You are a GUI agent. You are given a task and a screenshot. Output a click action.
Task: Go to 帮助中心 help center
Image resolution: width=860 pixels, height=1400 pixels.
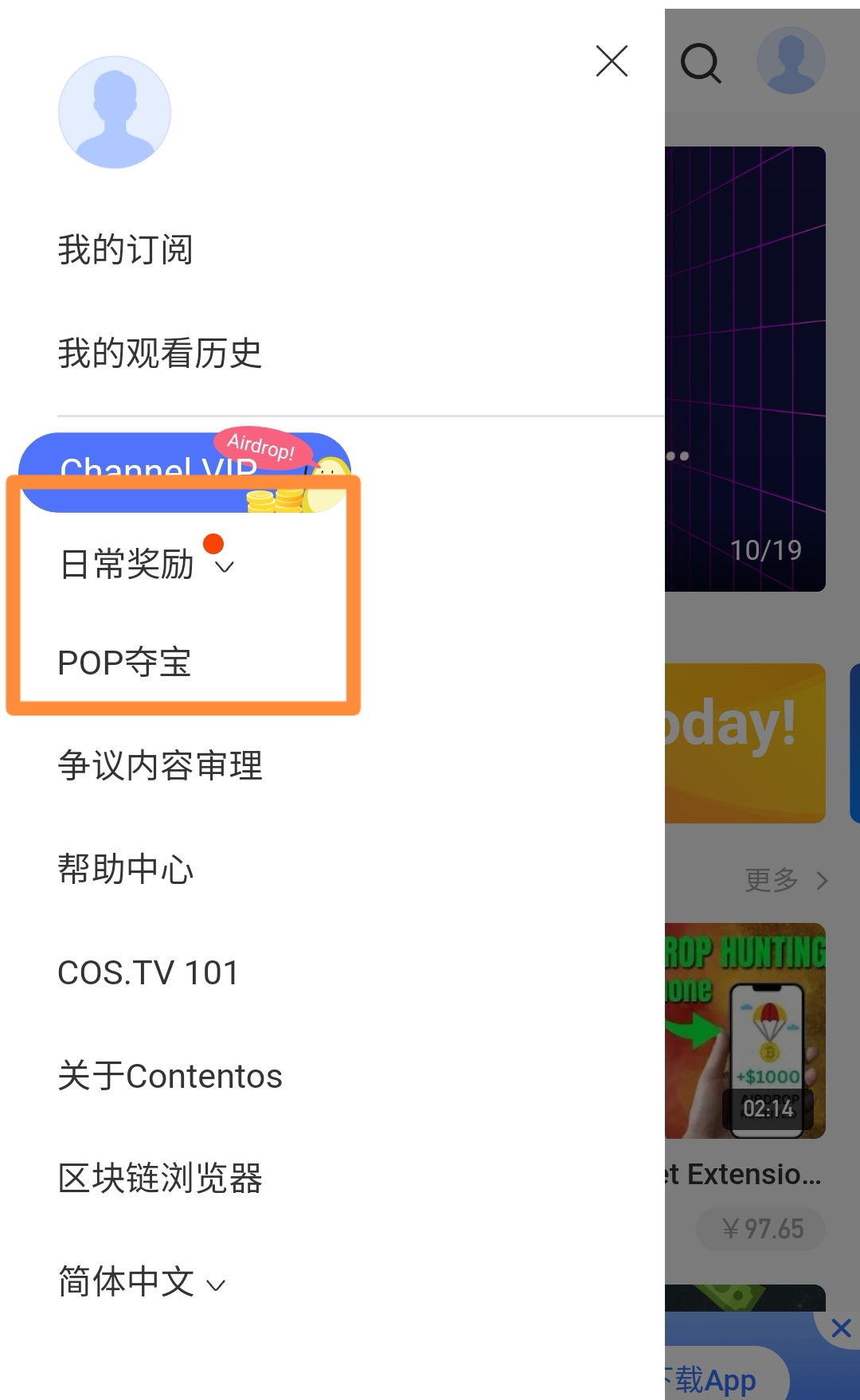click(126, 869)
